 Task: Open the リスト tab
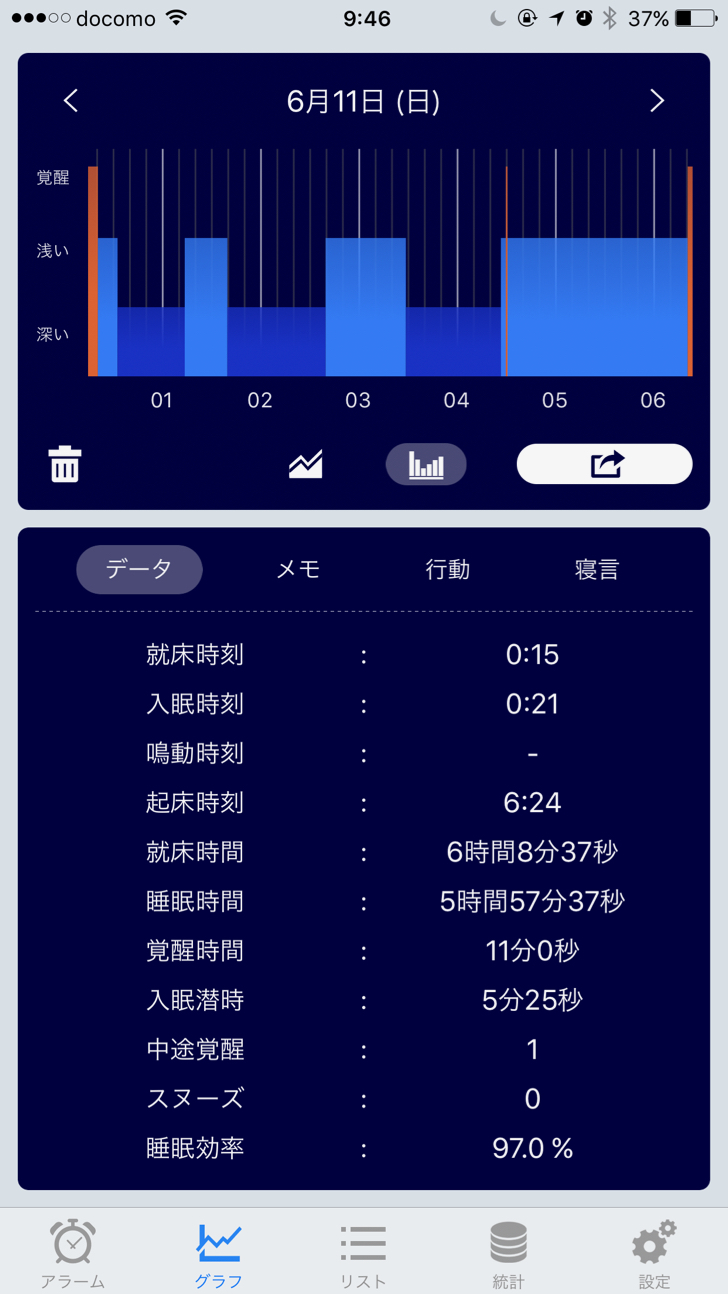tap(363, 1254)
